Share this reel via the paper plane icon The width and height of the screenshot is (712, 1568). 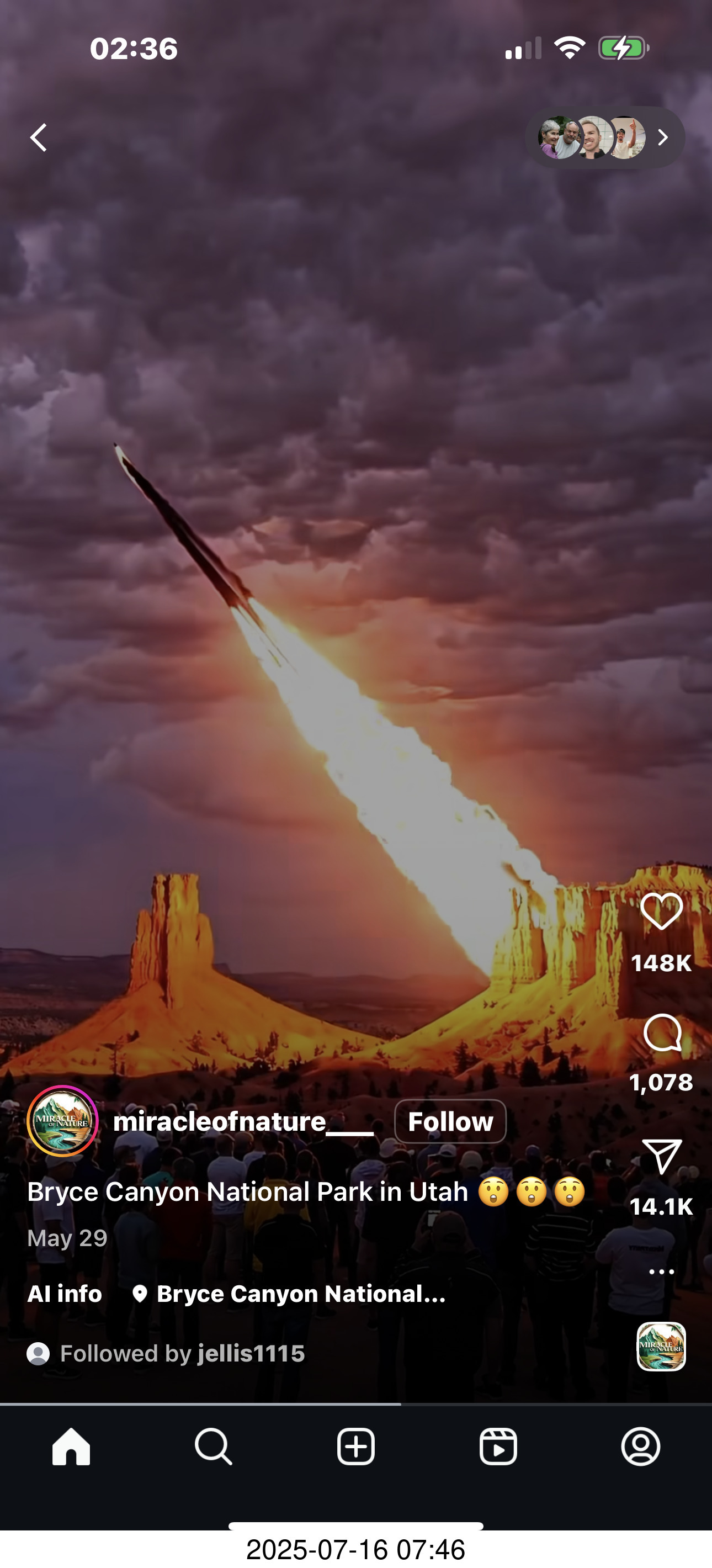click(661, 1156)
